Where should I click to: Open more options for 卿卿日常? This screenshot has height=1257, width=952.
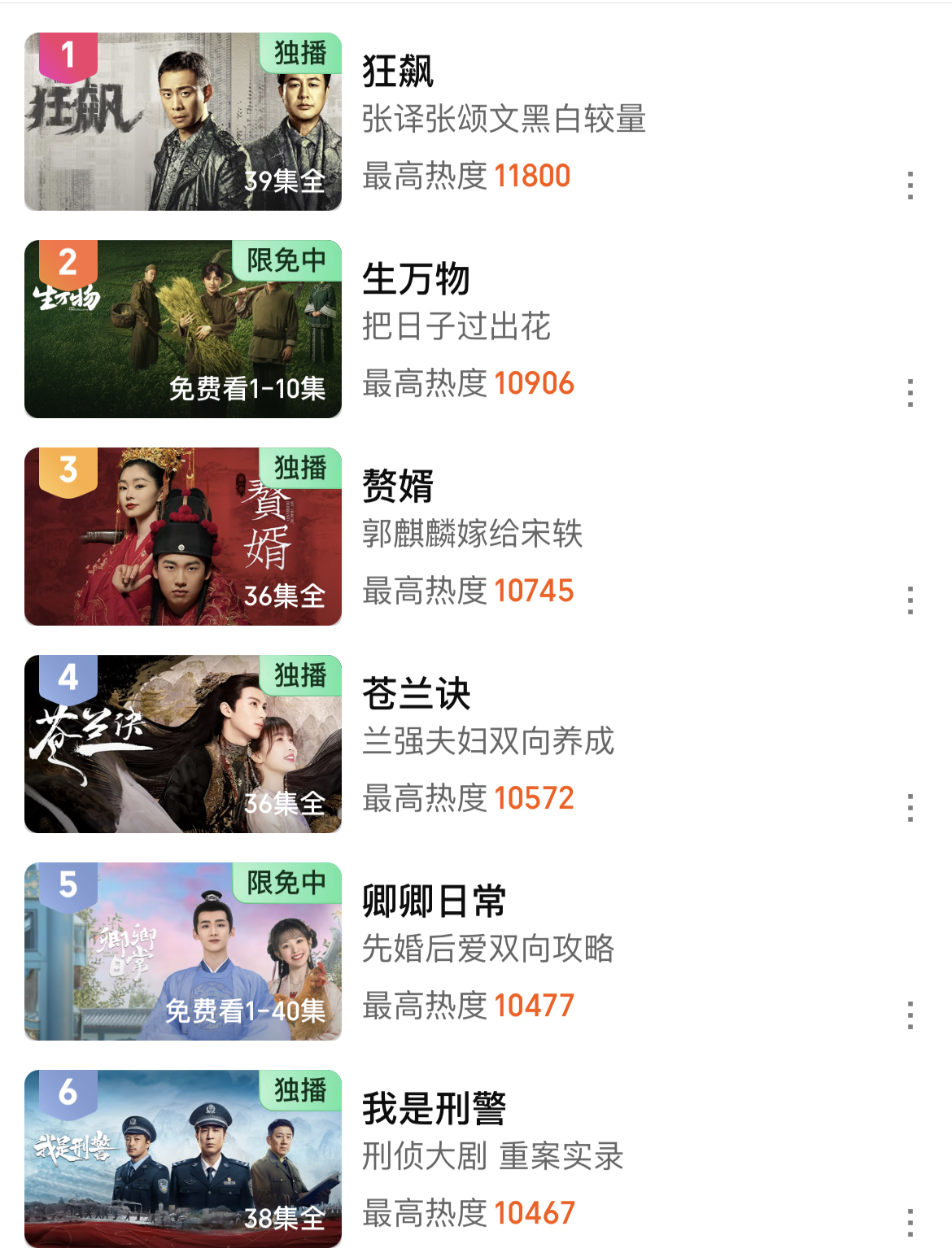tap(910, 1015)
